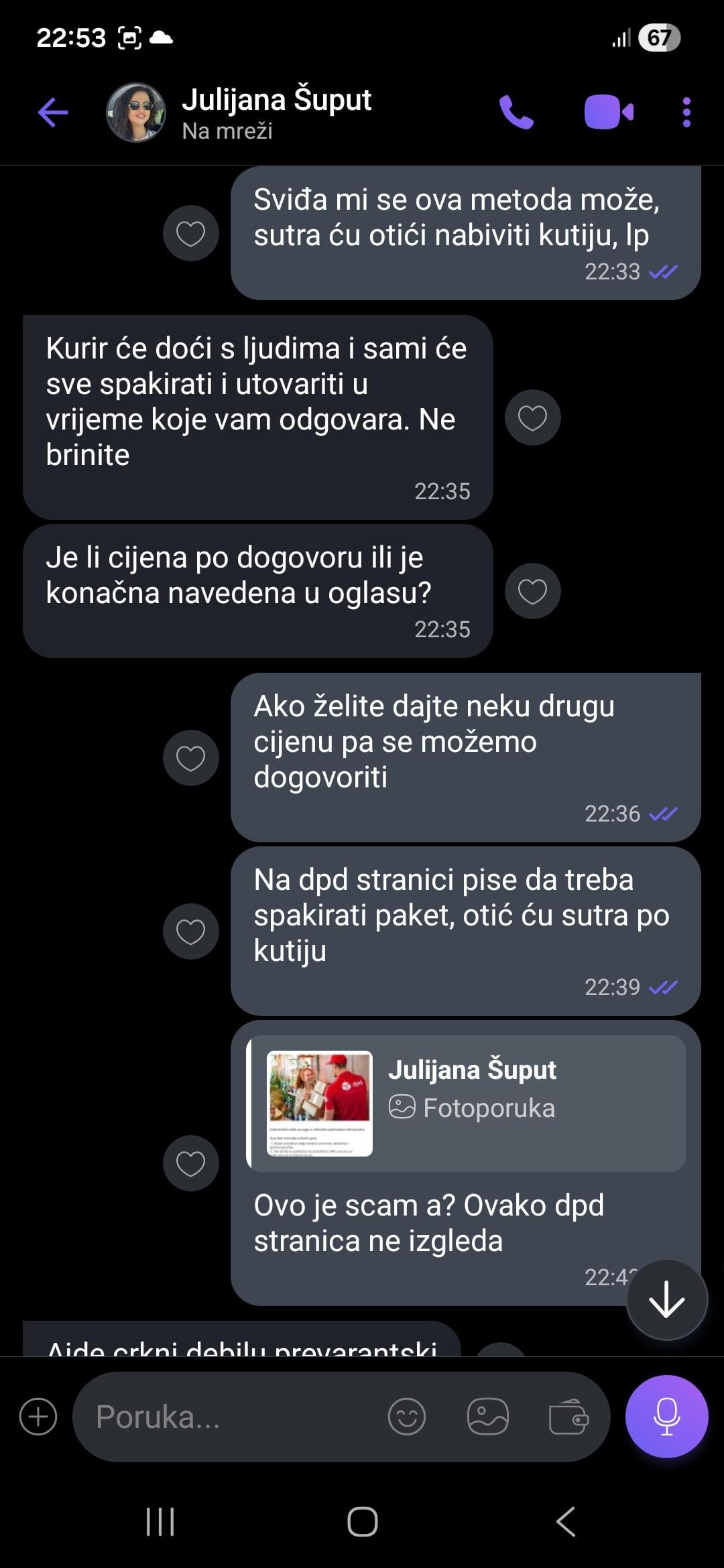Like the message "Sviđa mi se ova metoda može"

(x=190, y=233)
